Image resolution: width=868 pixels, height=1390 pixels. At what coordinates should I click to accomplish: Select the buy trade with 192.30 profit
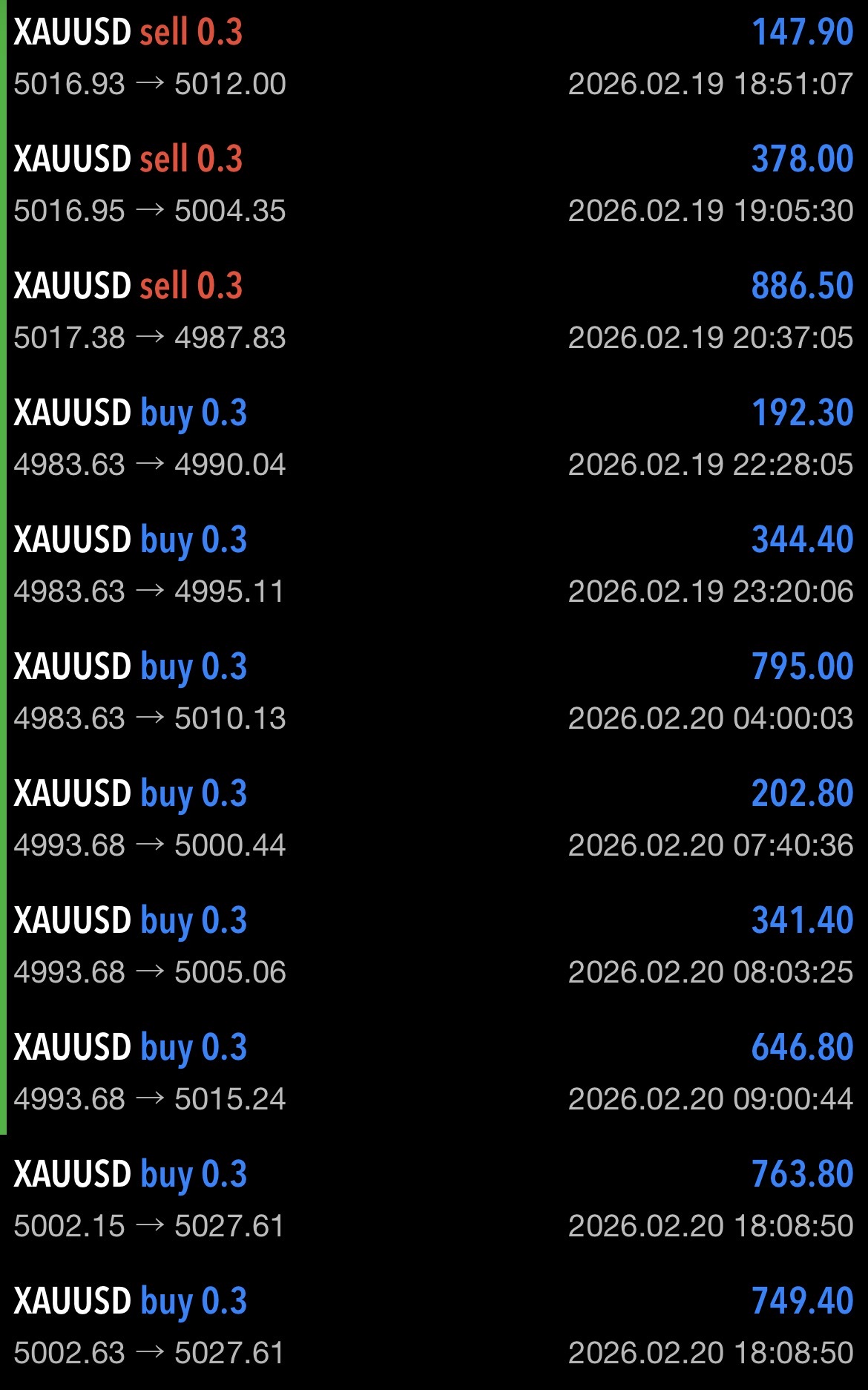pos(434,438)
